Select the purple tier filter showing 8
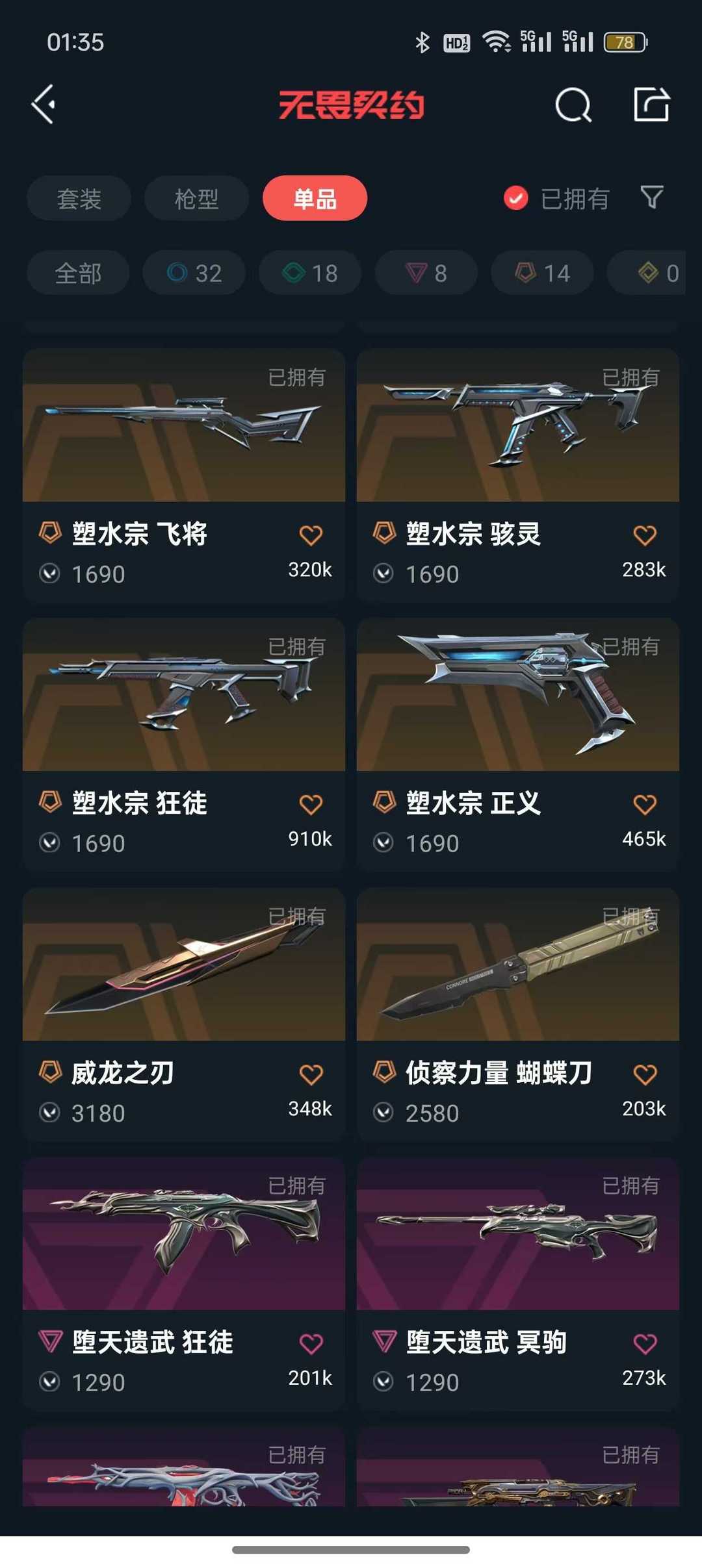This screenshot has height=1568, width=702. [426, 273]
